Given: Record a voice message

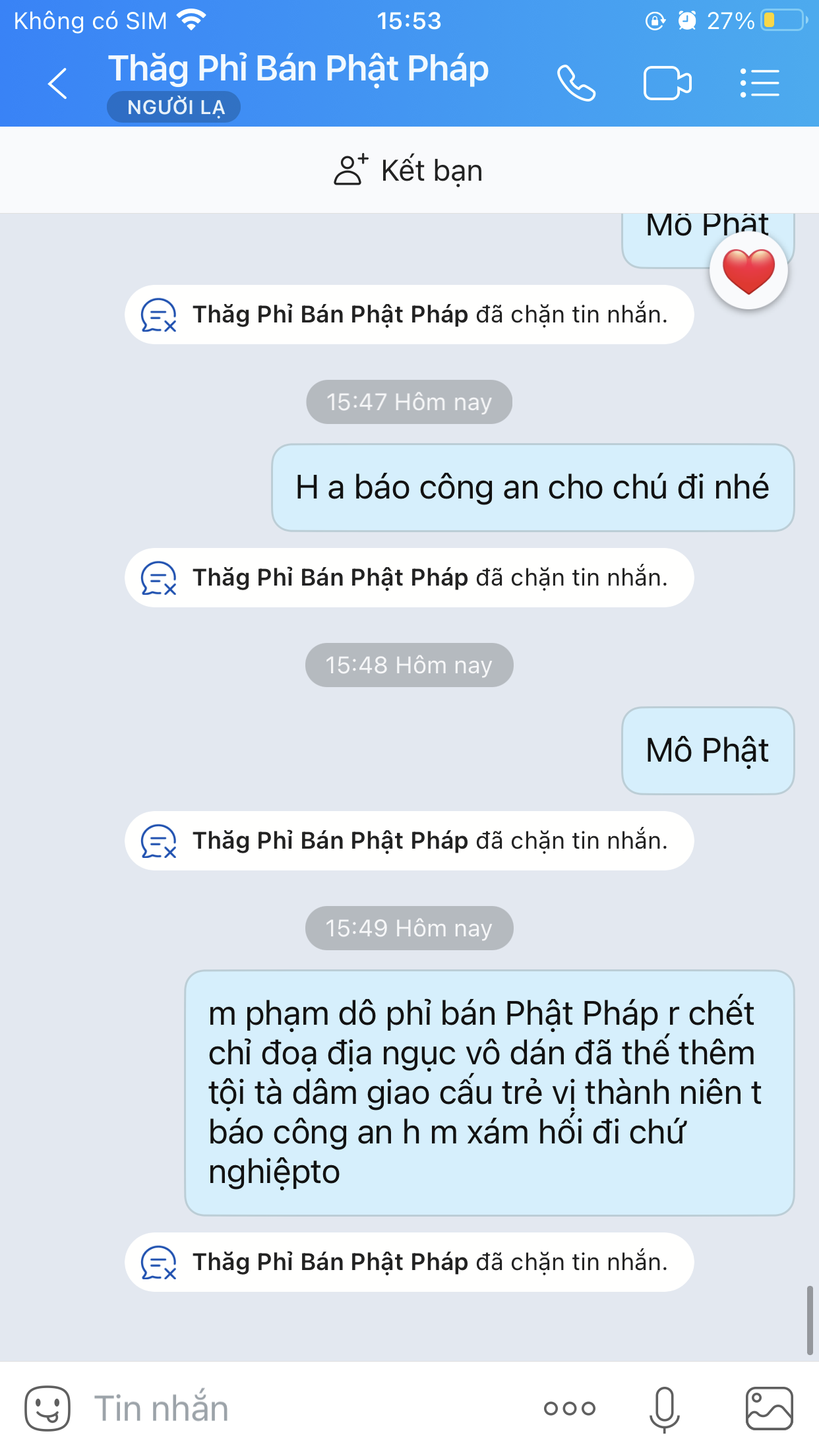Looking at the screenshot, I should (x=664, y=1409).
